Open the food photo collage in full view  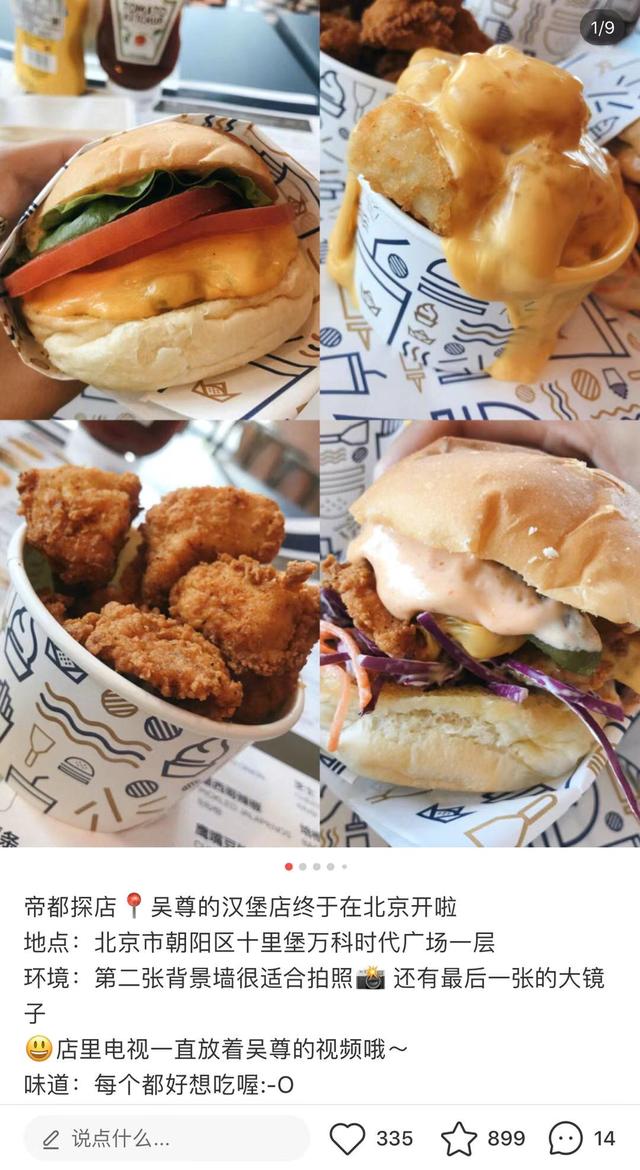coord(320,424)
